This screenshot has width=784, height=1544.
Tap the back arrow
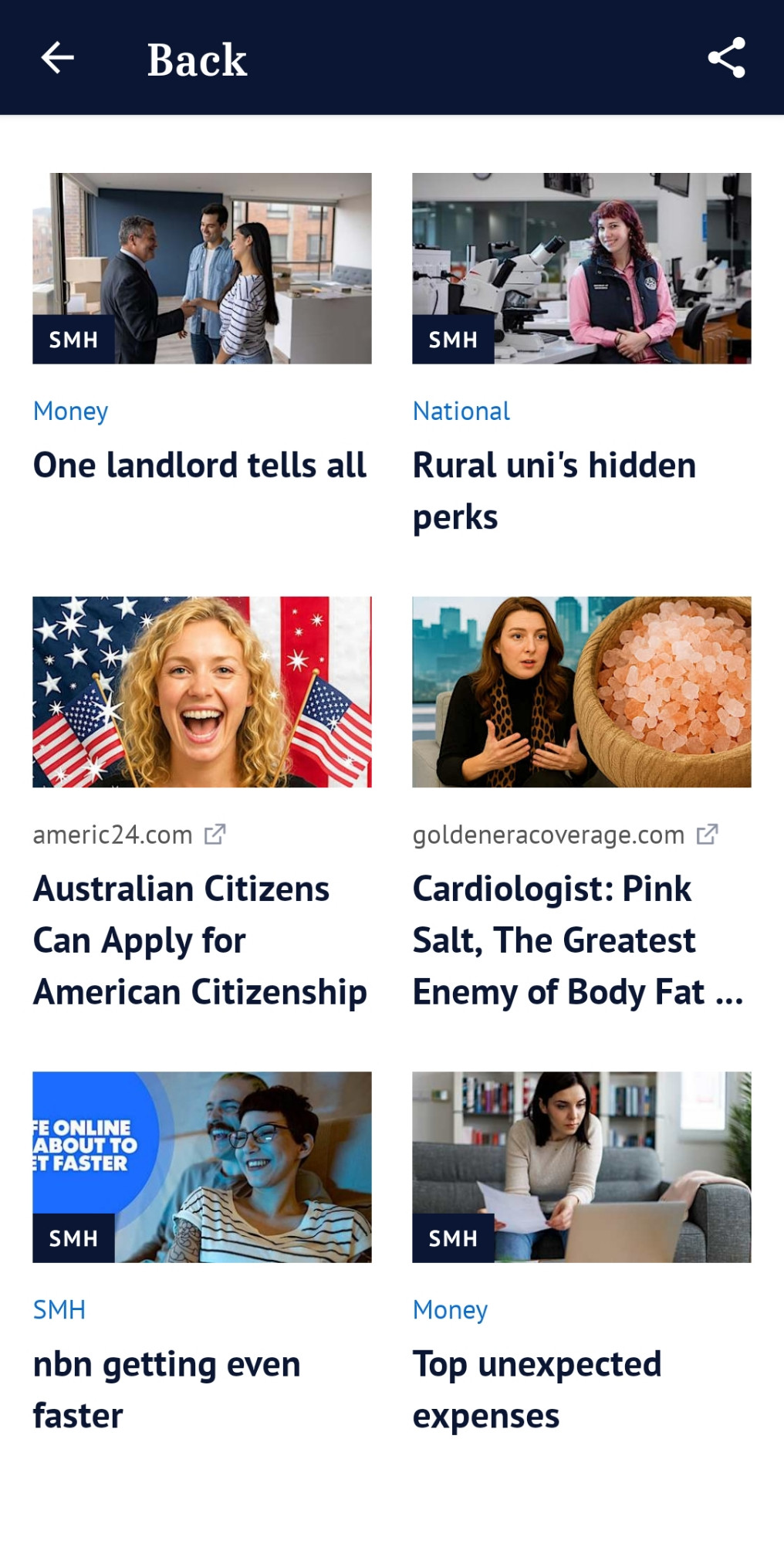tap(58, 58)
